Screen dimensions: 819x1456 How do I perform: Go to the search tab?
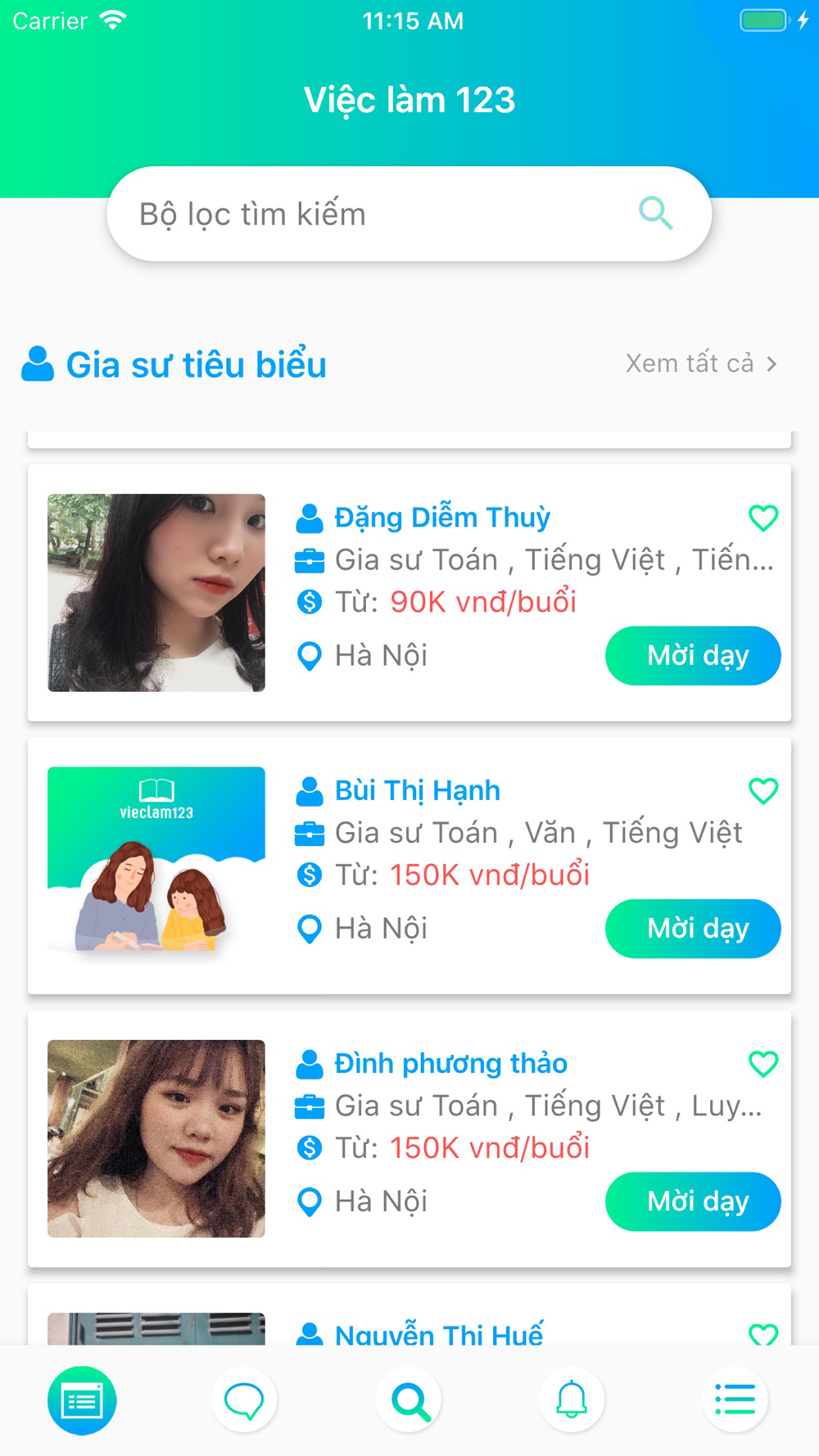(x=409, y=1400)
